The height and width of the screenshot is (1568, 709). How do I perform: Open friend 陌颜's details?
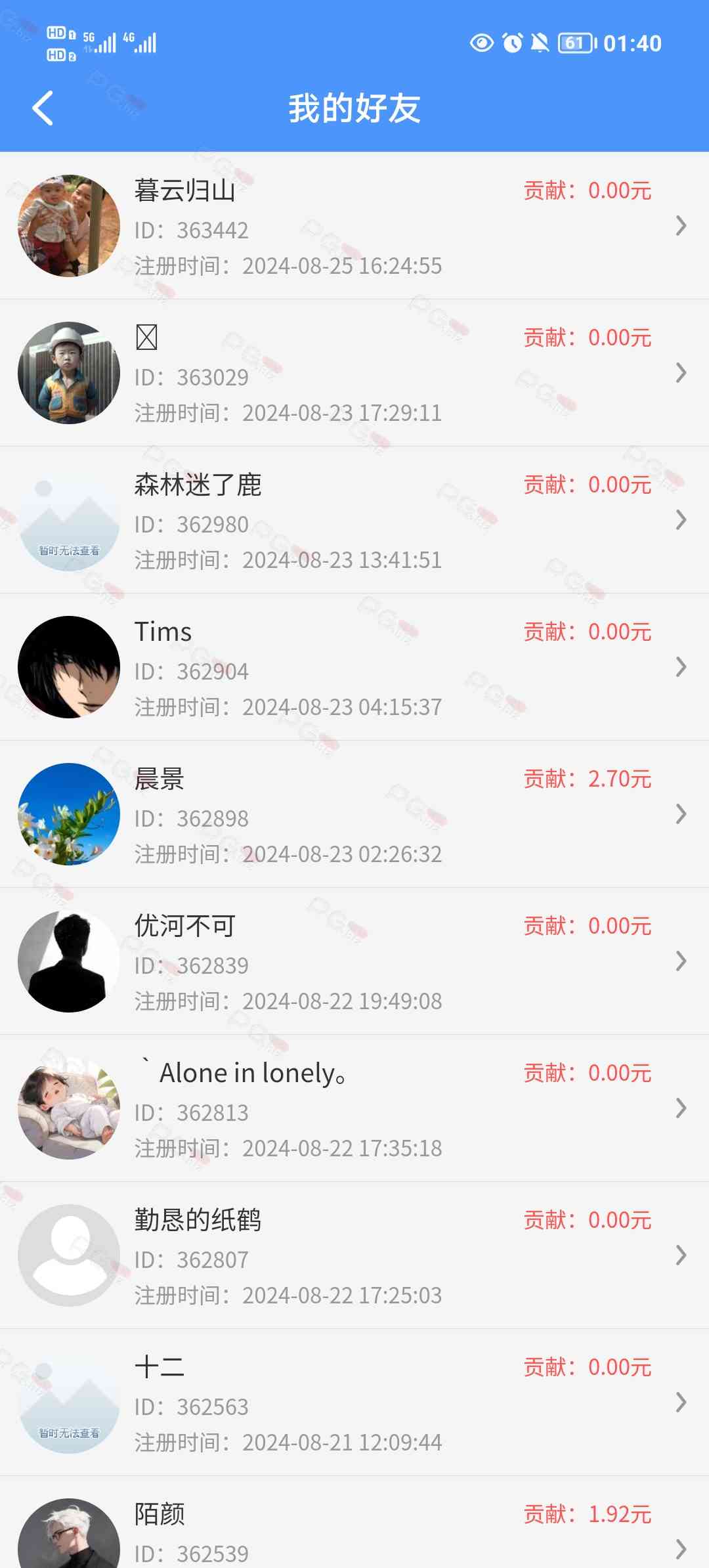coord(354,1523)
